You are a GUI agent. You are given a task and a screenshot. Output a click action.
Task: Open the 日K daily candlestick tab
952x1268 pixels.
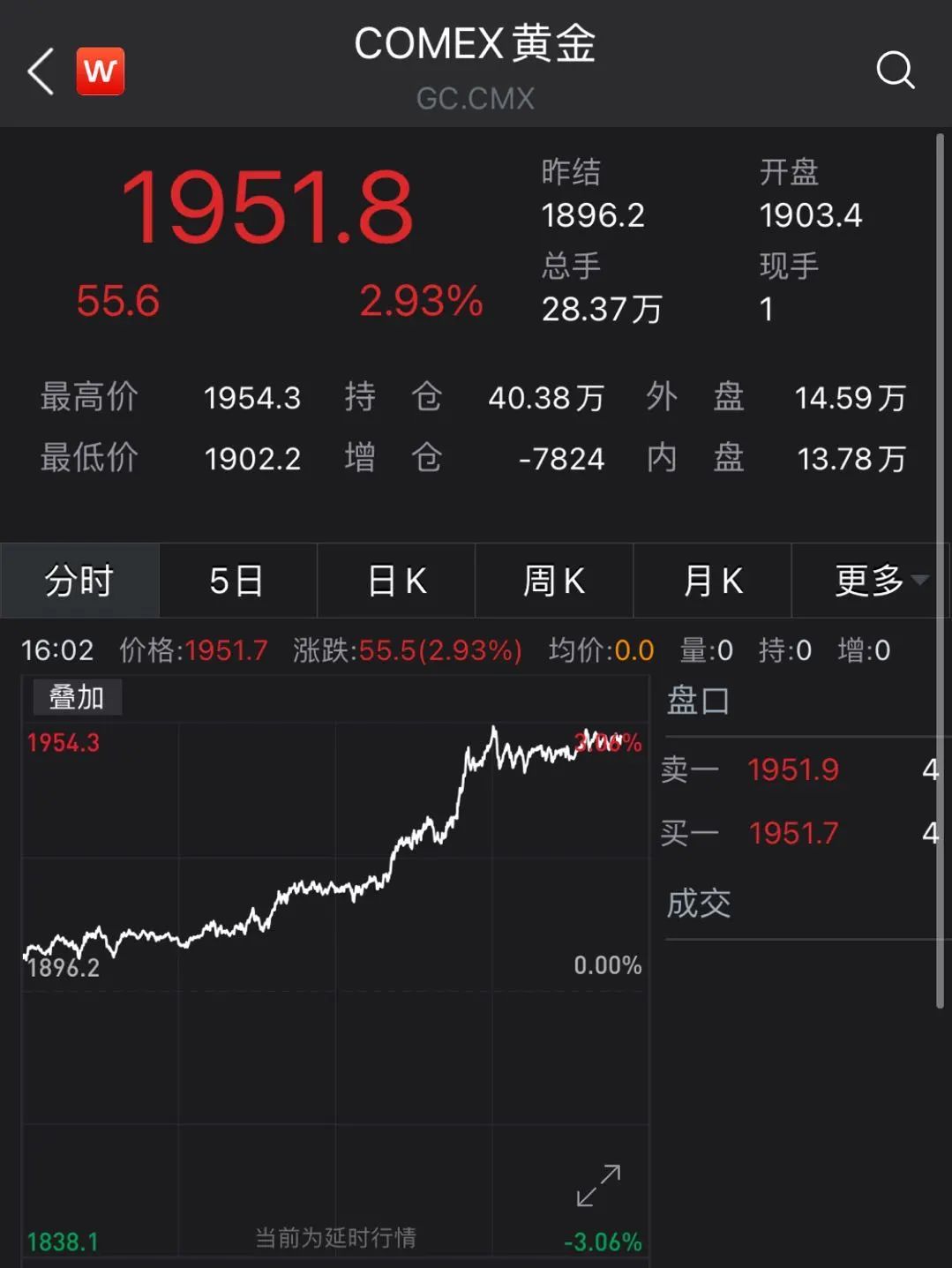click(x=395, y=580)
